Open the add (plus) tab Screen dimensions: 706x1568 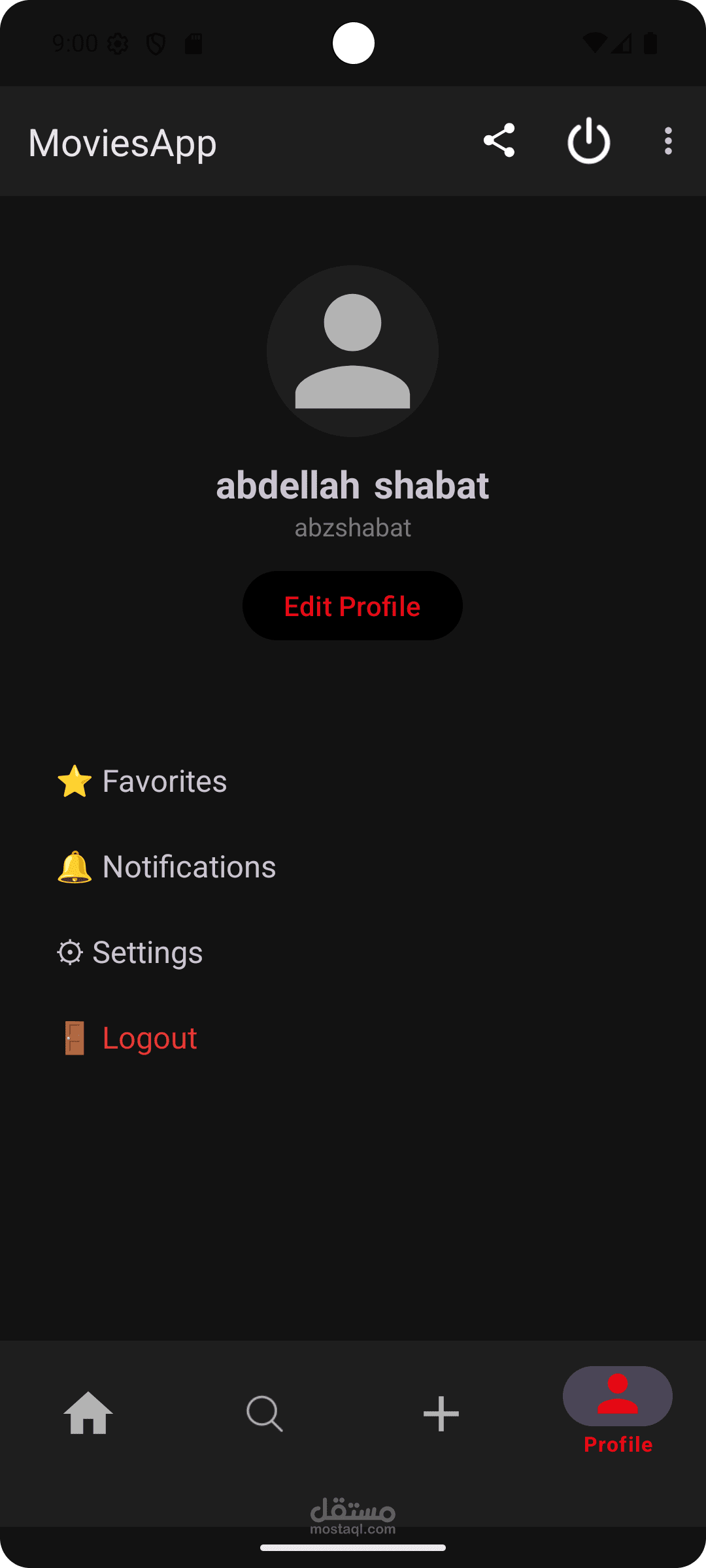(441, 1414)
